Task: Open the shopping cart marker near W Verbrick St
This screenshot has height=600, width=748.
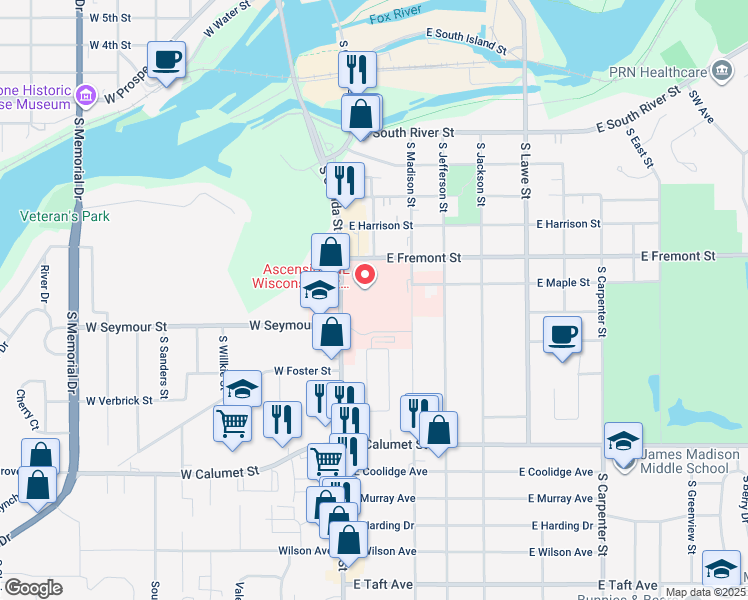Action: 232,422
